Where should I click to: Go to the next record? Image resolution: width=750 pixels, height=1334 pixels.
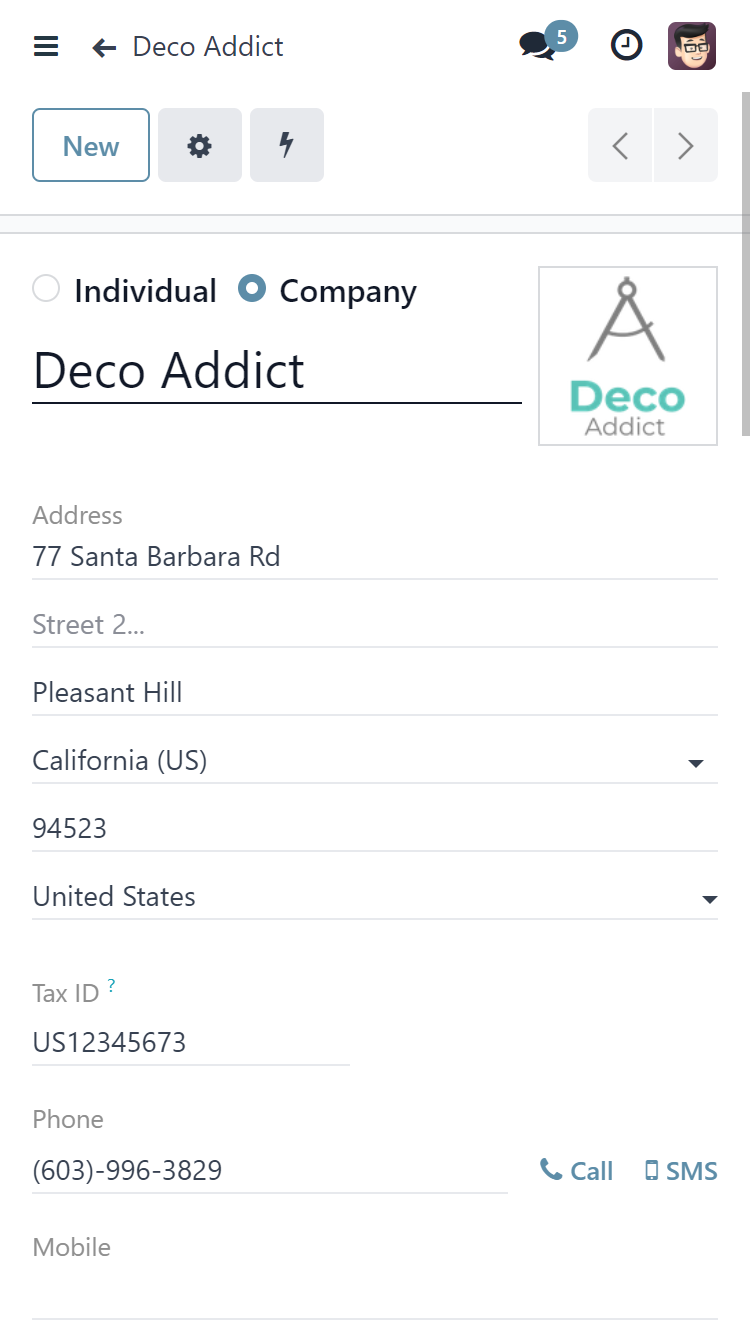[686, 145]
